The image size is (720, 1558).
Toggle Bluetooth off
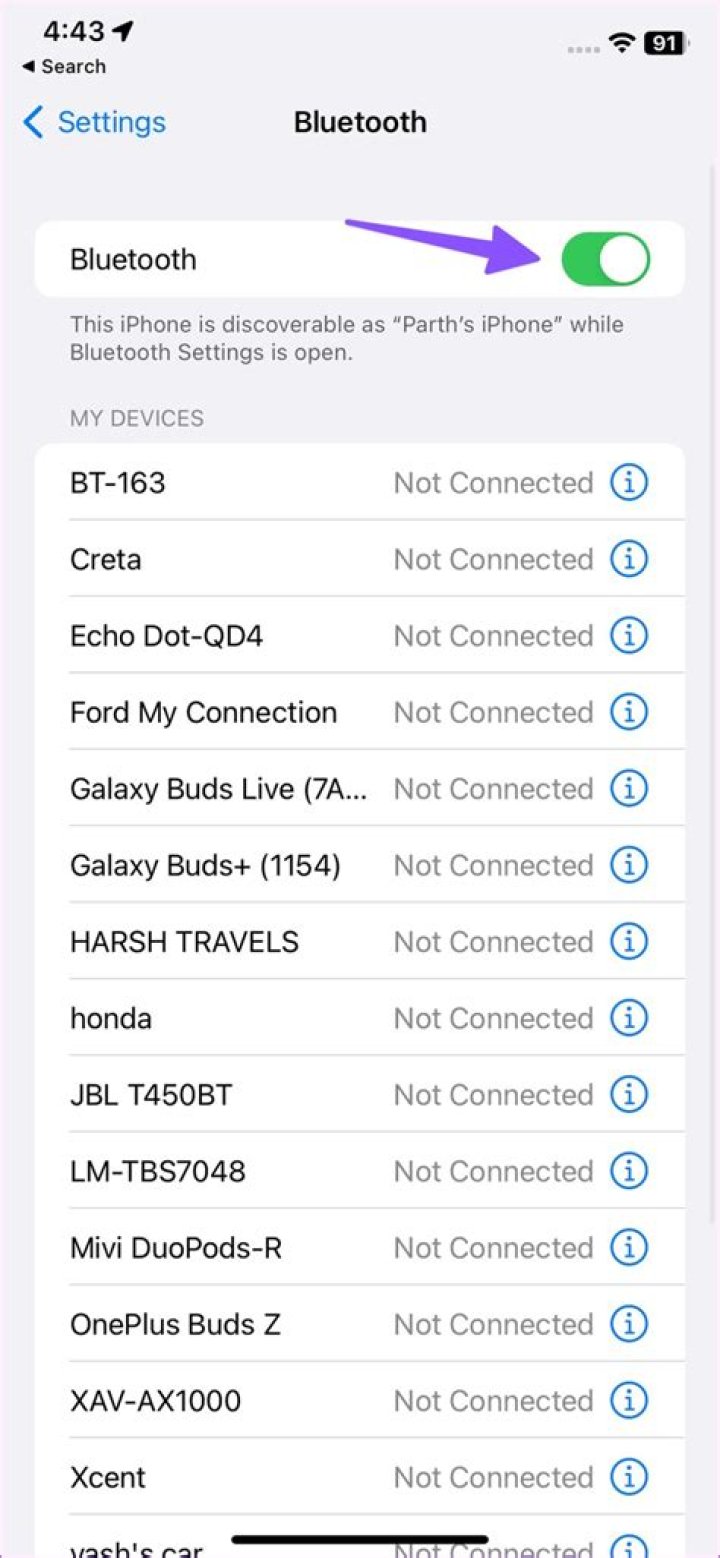coord(606,258)
